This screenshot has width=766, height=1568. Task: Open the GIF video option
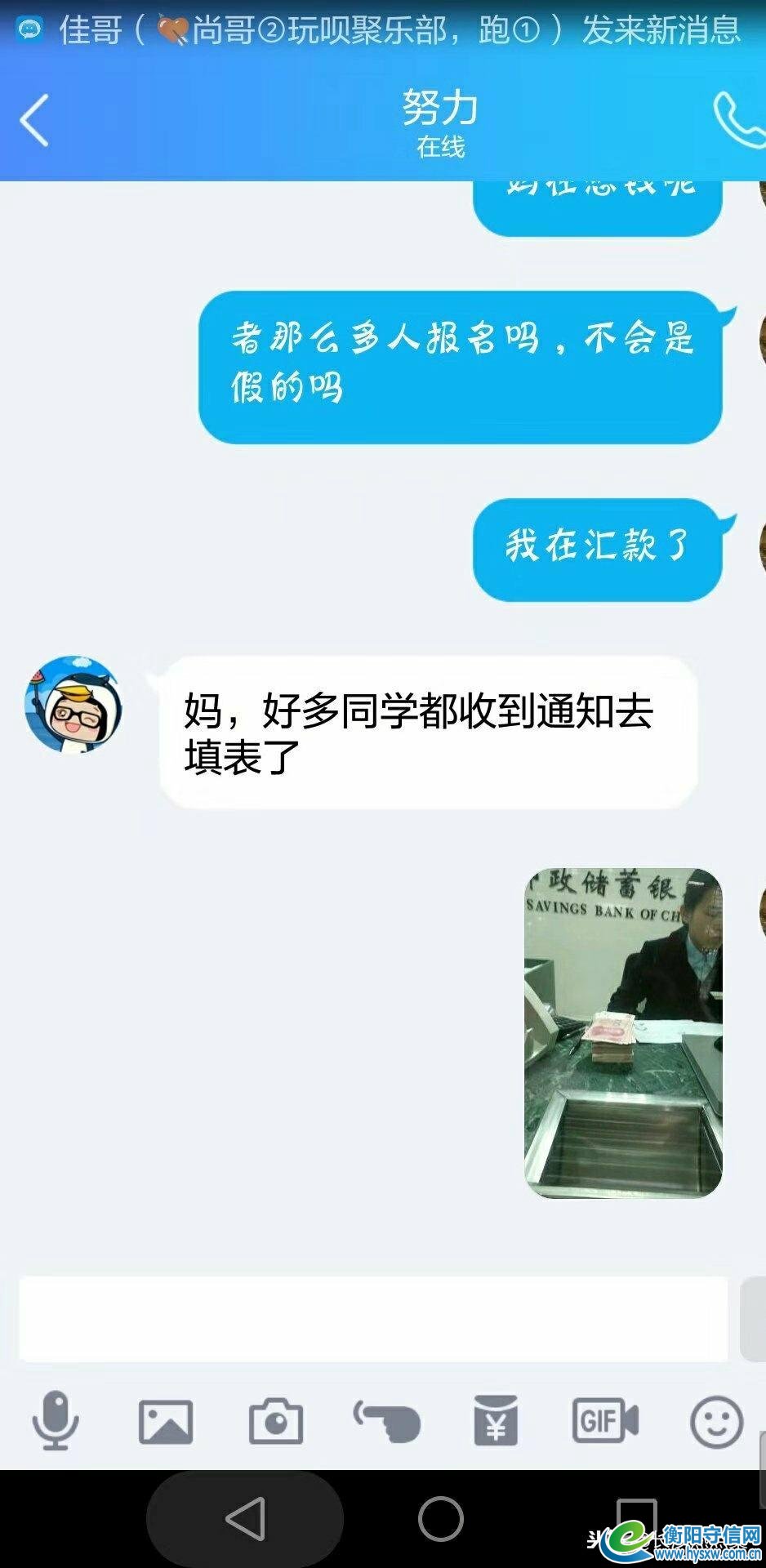coord(605,1421)
